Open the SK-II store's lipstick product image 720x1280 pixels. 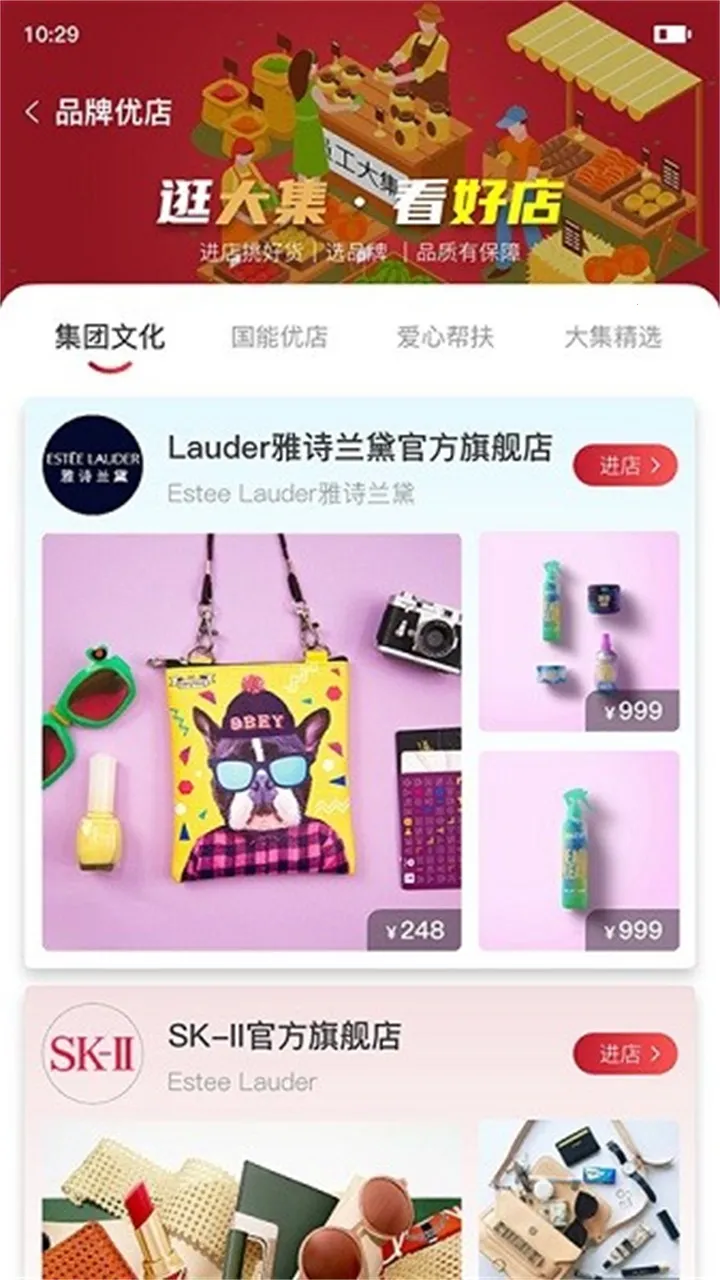pyautogui.click(x=251, y=1200)
